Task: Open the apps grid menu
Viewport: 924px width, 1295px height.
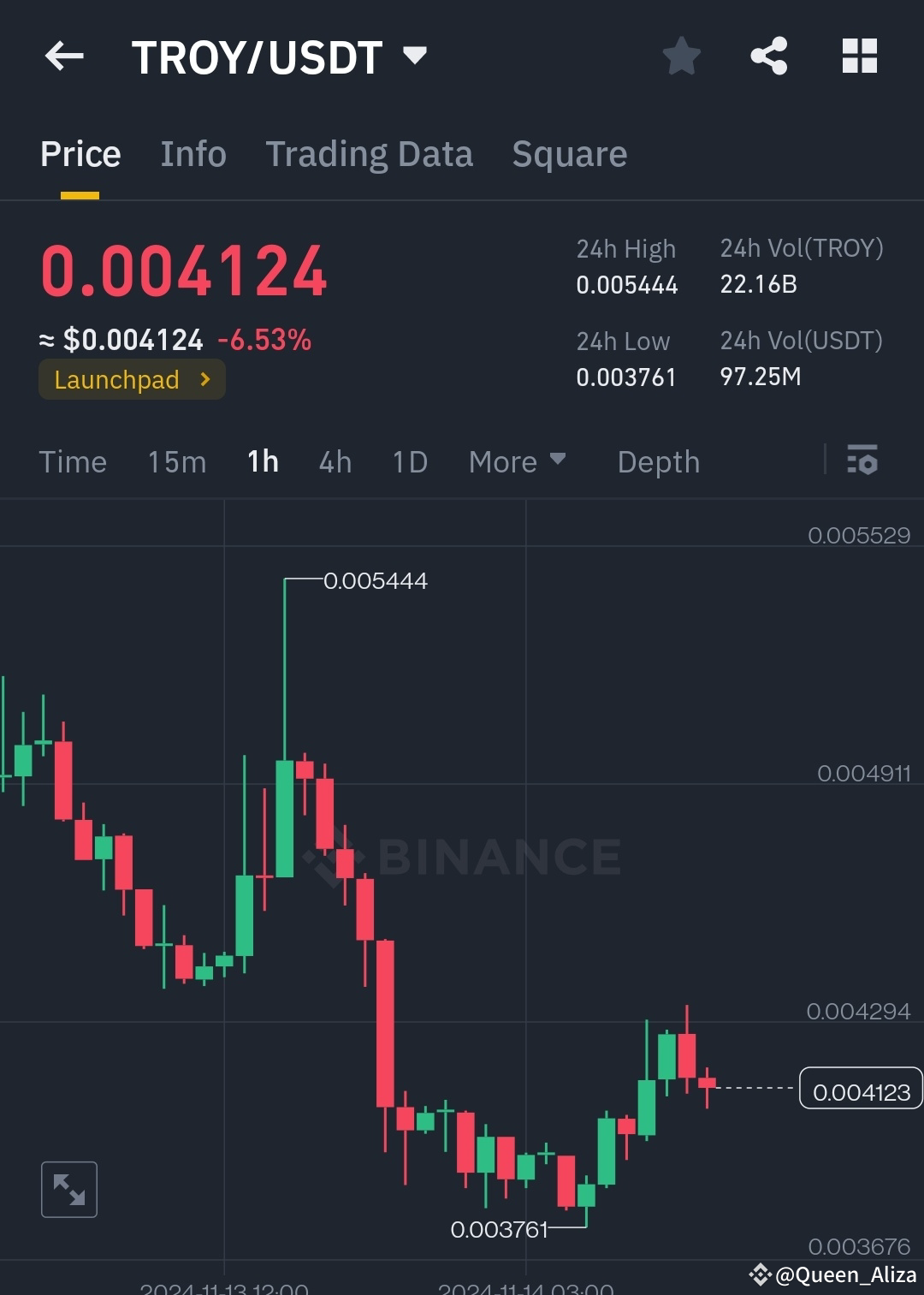Action: point(860,56)
